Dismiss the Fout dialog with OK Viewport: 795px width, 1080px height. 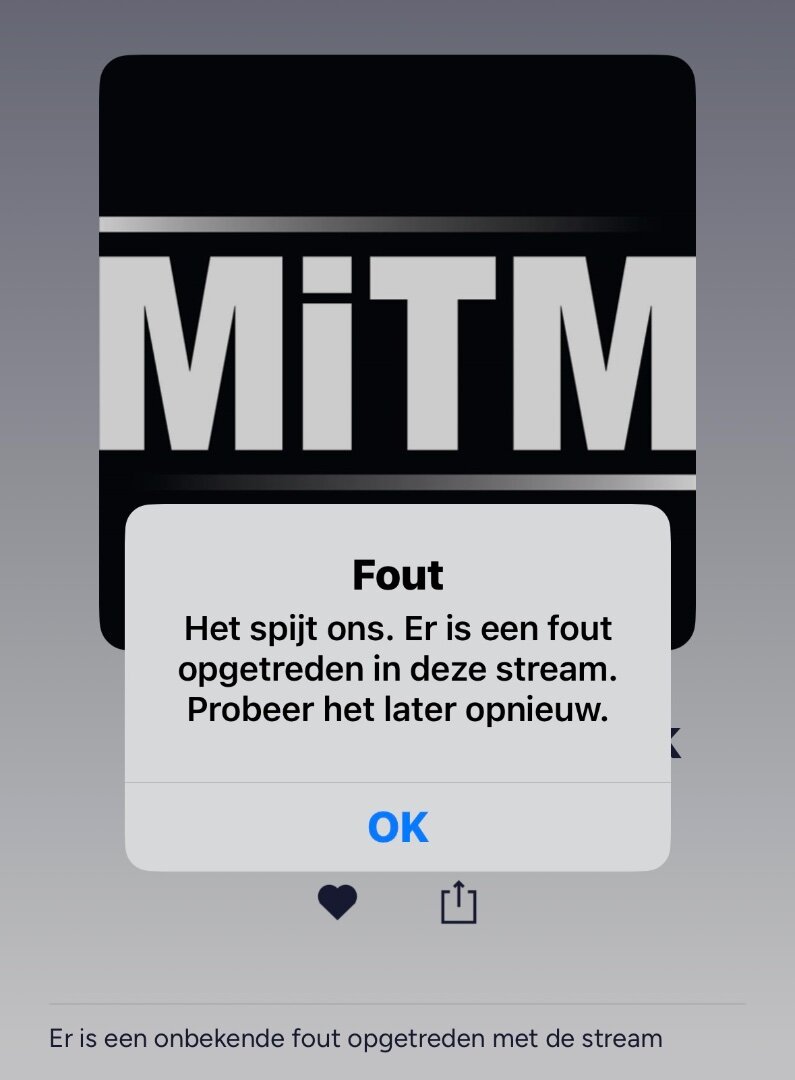click(398, 827)
